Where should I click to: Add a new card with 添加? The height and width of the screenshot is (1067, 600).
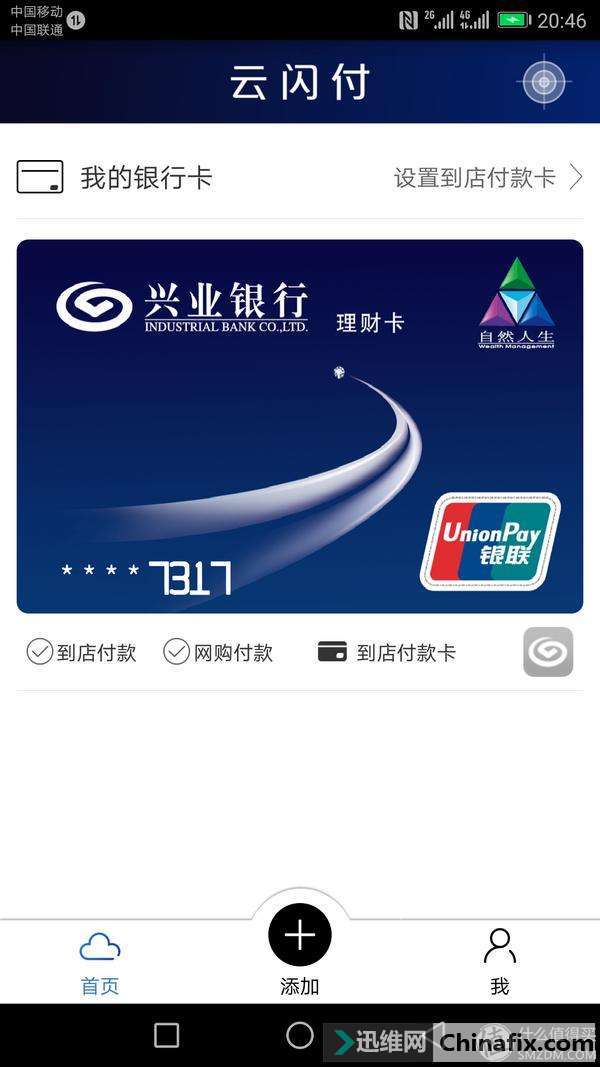300,937
